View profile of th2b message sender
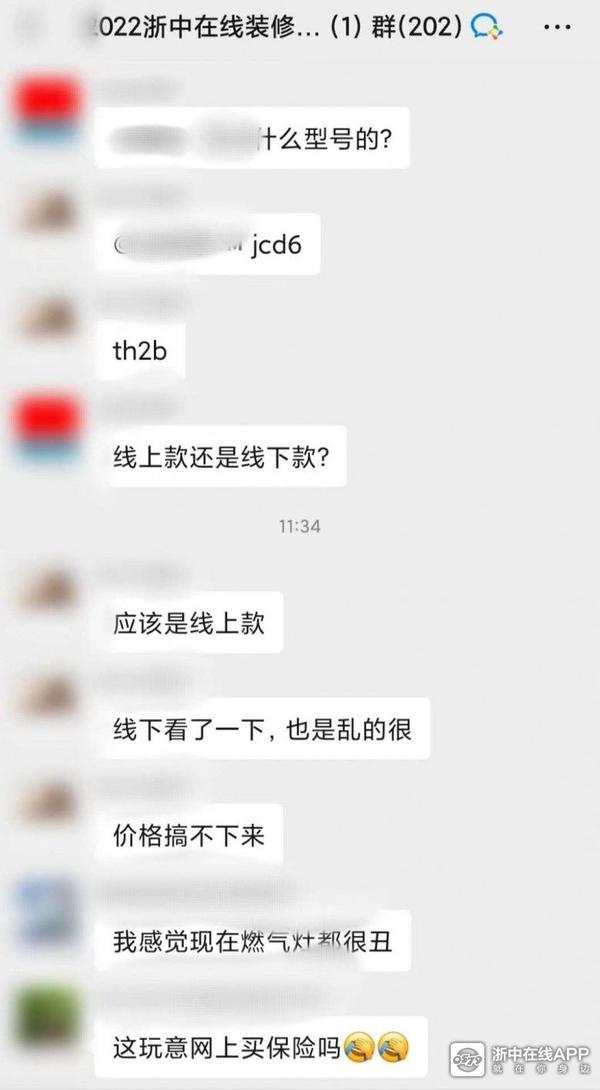Viewport: 600px width, 1090px height. coord(49,320)
